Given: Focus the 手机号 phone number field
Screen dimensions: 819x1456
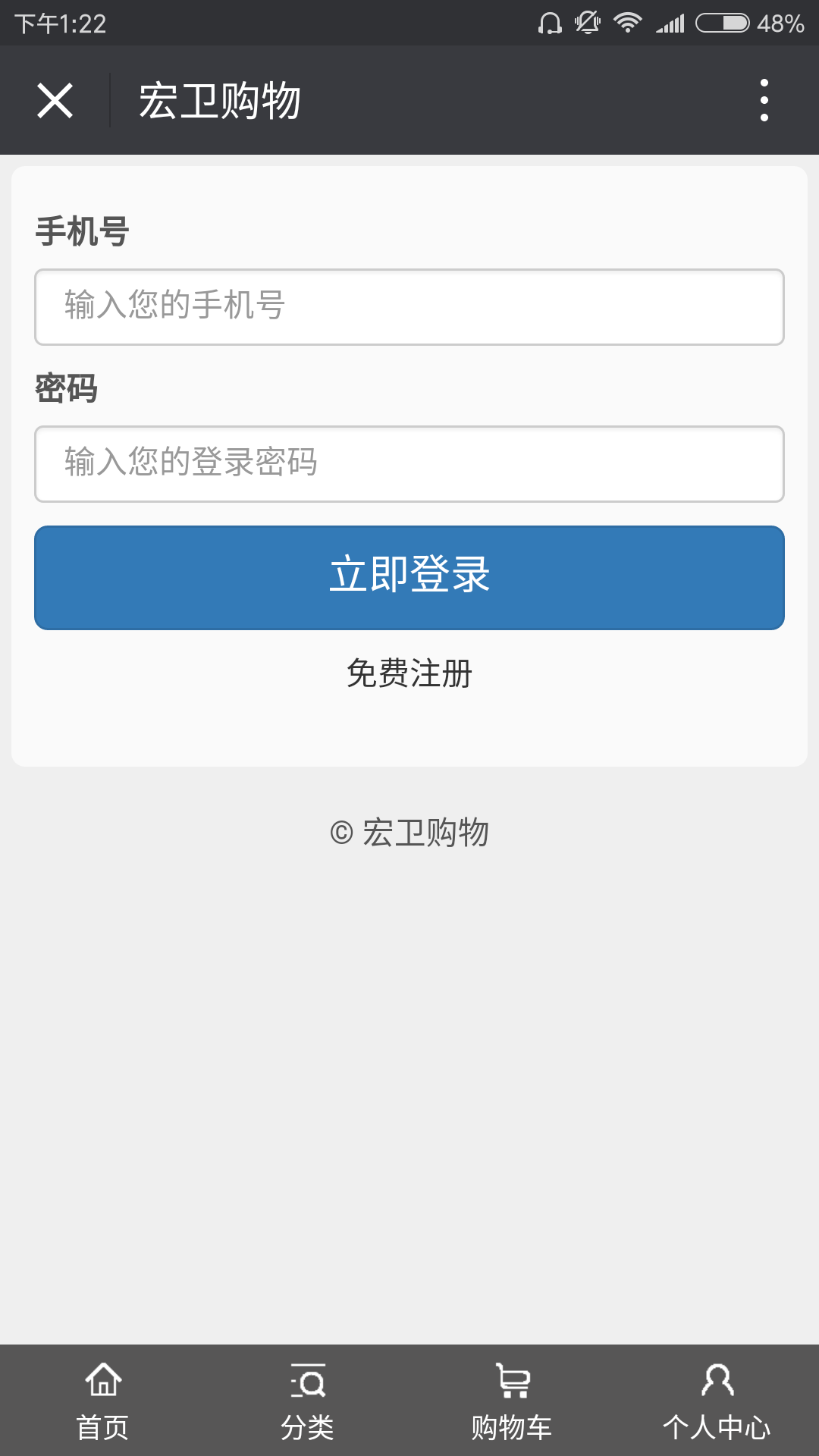Looking at the screenshot, I should (409, 307).
